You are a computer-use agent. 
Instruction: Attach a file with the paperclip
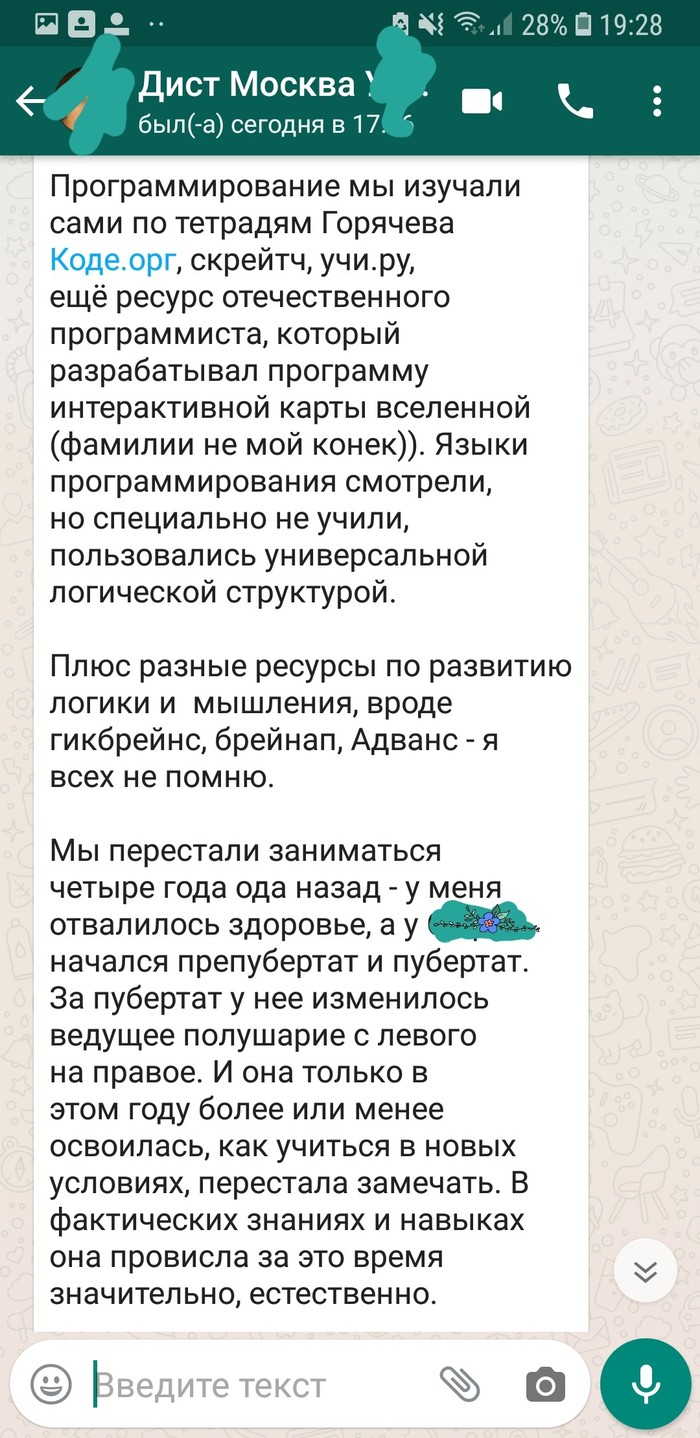point(459,1385)
